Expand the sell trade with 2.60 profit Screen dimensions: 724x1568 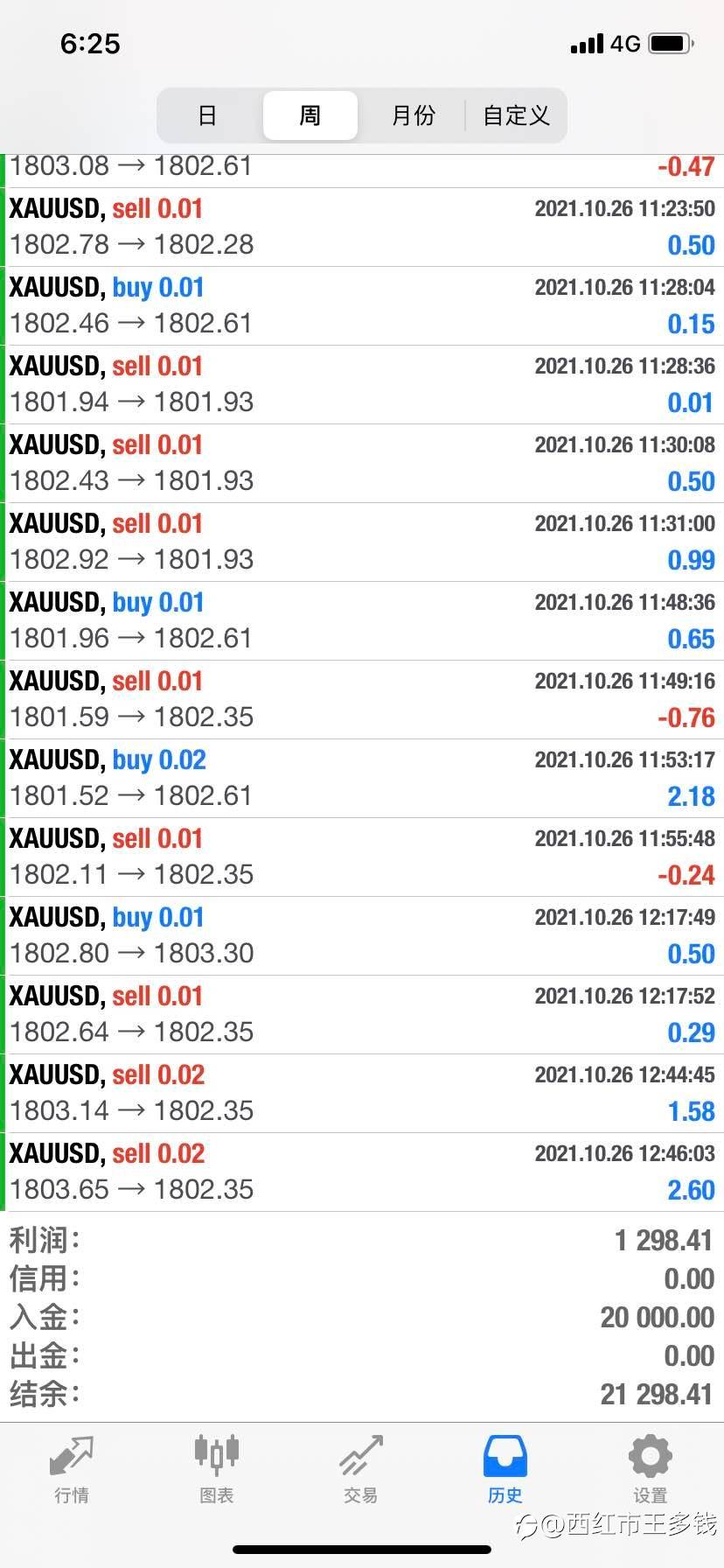(x=362, y=1172)
